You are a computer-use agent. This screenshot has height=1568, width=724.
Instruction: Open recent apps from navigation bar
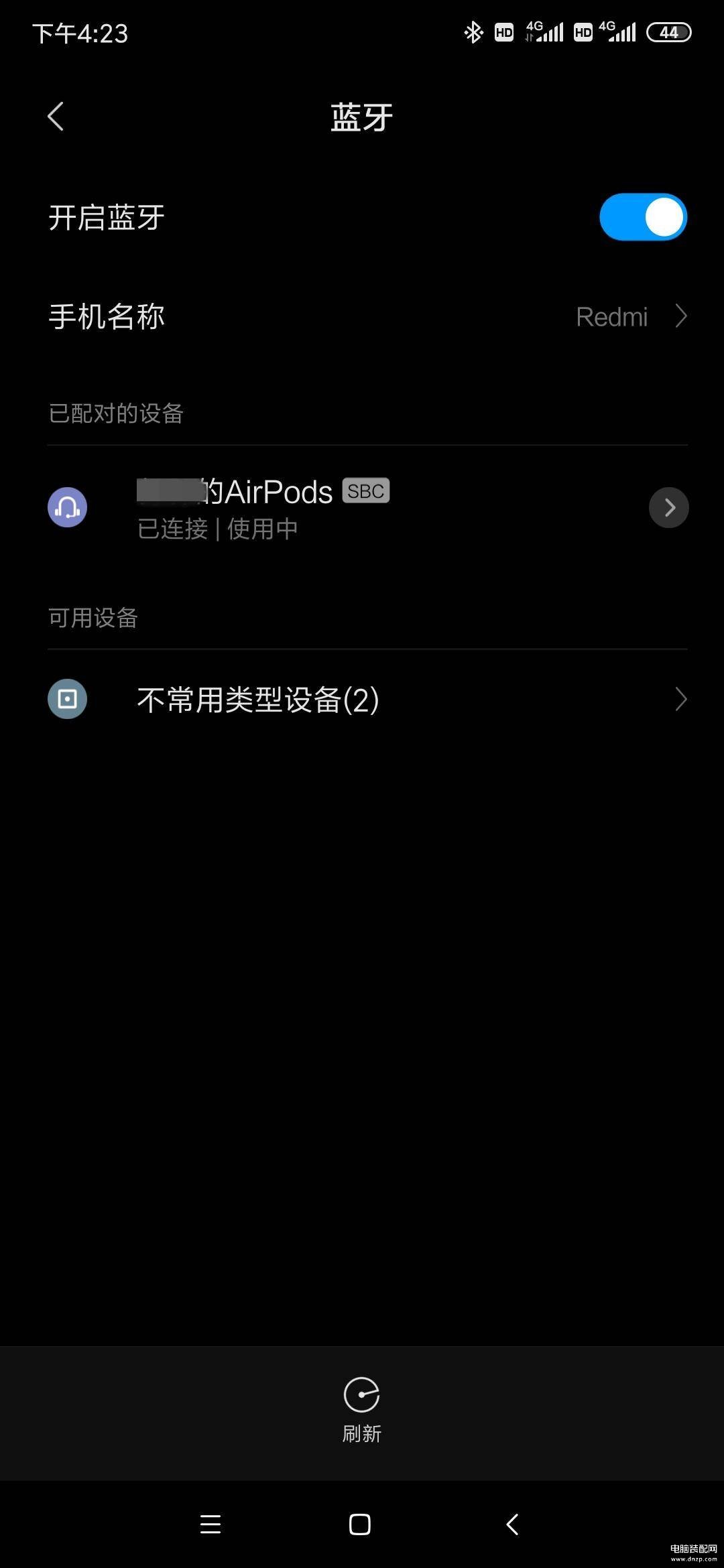[210, 1524]
